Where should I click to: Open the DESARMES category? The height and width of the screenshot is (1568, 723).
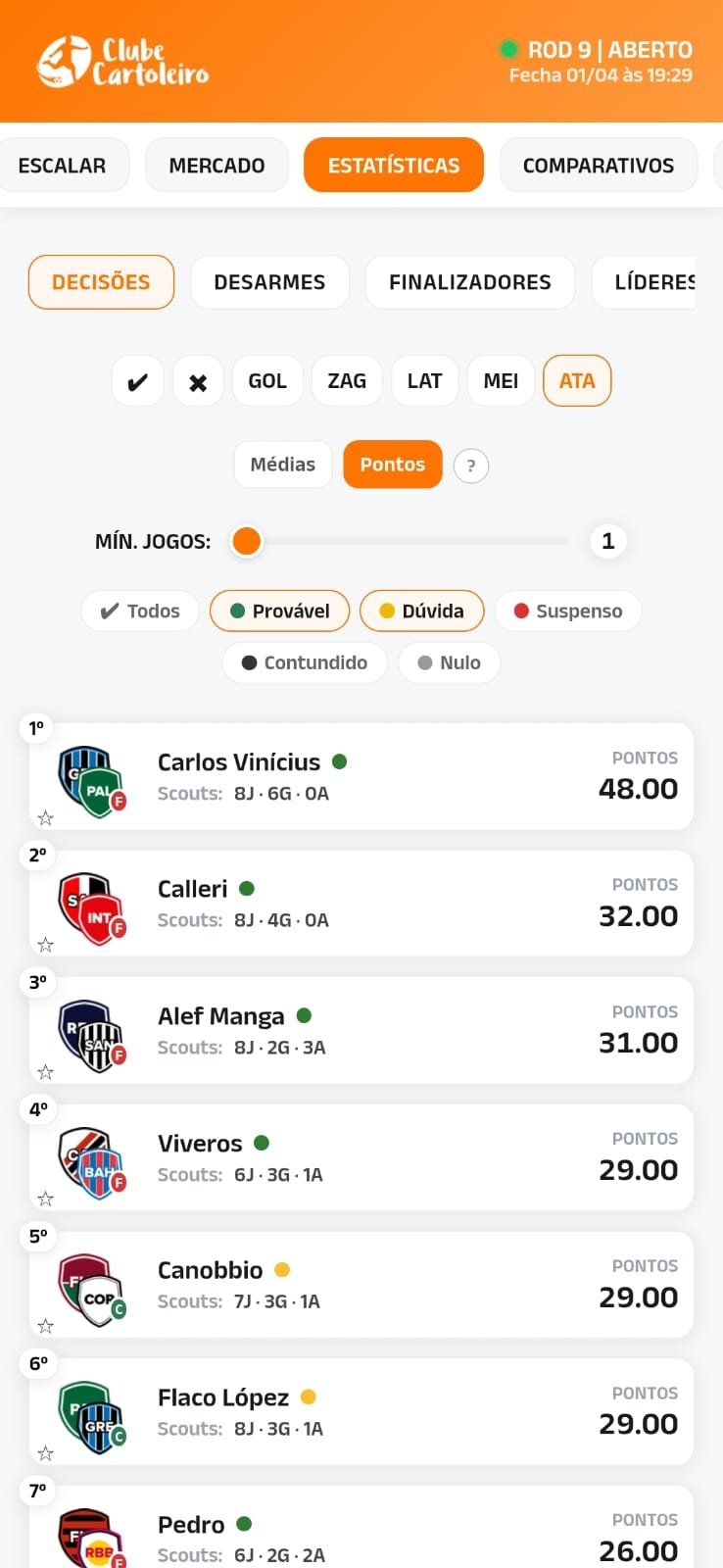(x=270, y=281)
